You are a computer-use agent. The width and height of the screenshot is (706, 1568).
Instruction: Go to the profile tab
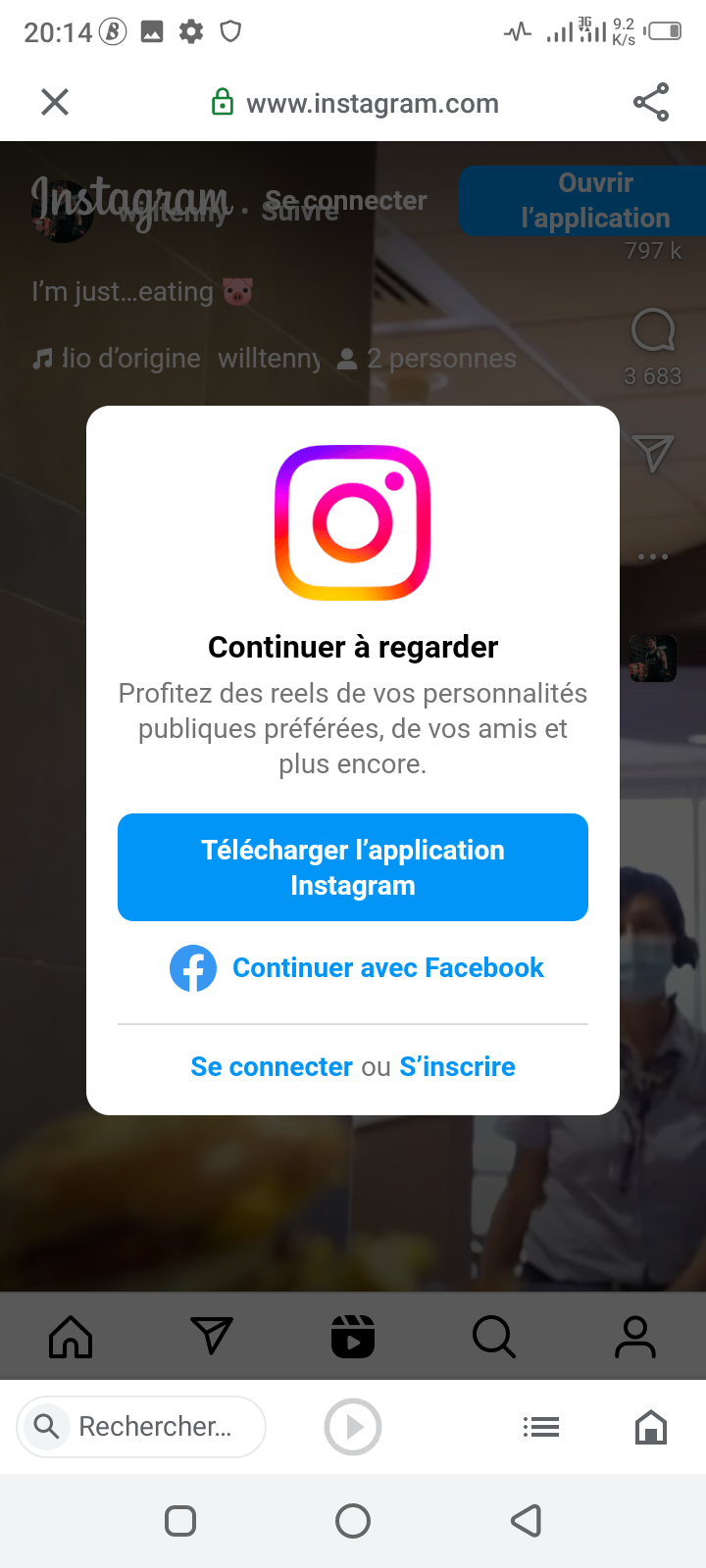(x=635, y=1337)
